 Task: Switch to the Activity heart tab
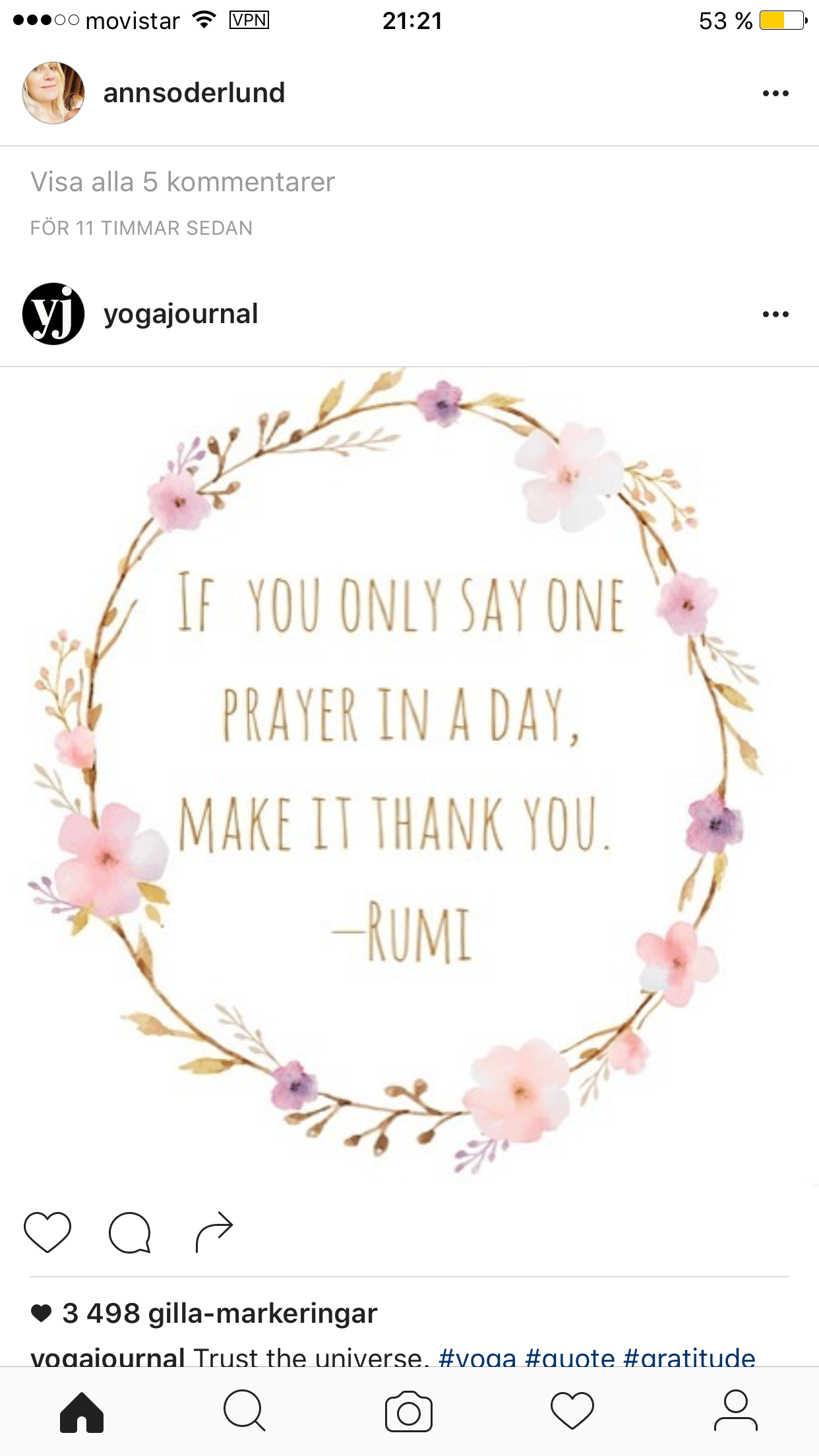(x=572, y=1412)
